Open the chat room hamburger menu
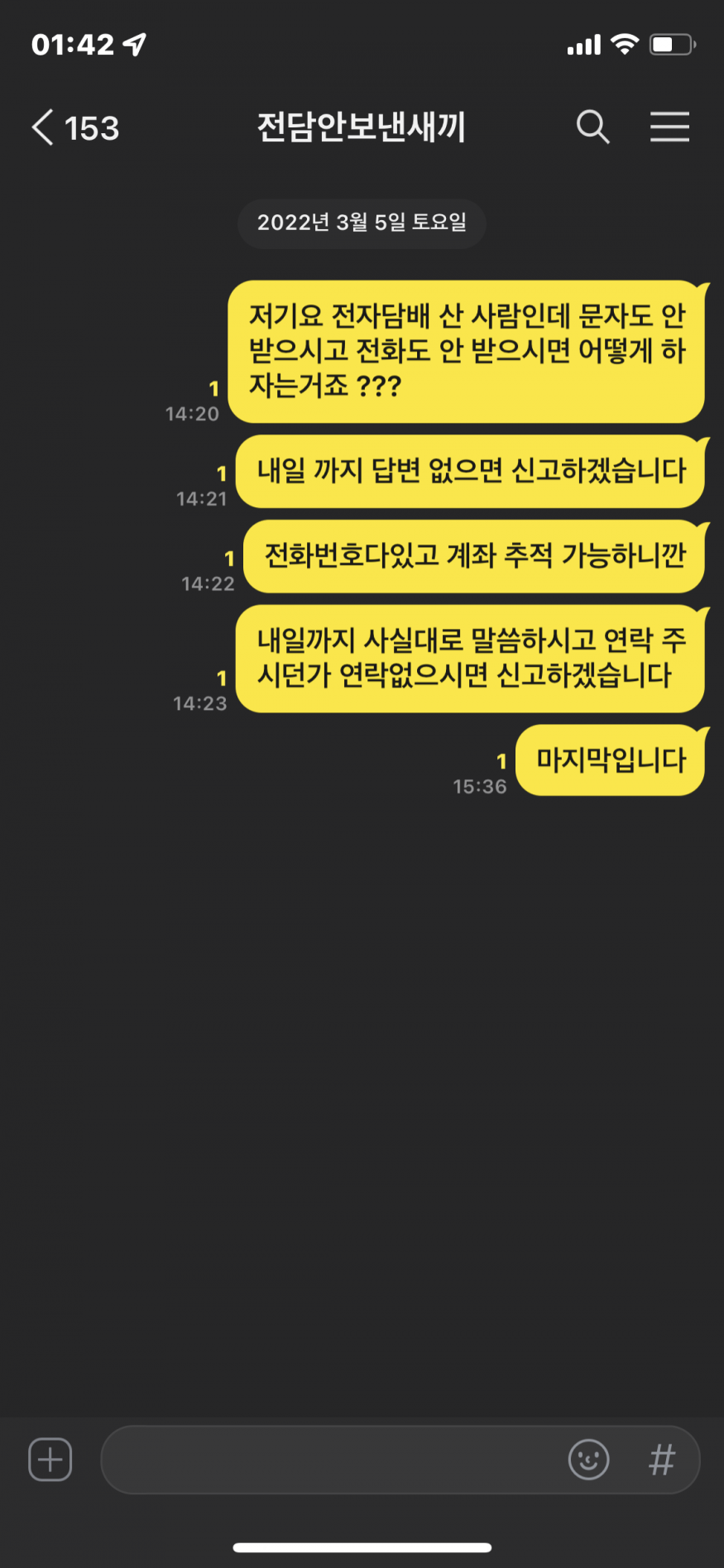Viewport: 724px width, 1568px height. 669,127
